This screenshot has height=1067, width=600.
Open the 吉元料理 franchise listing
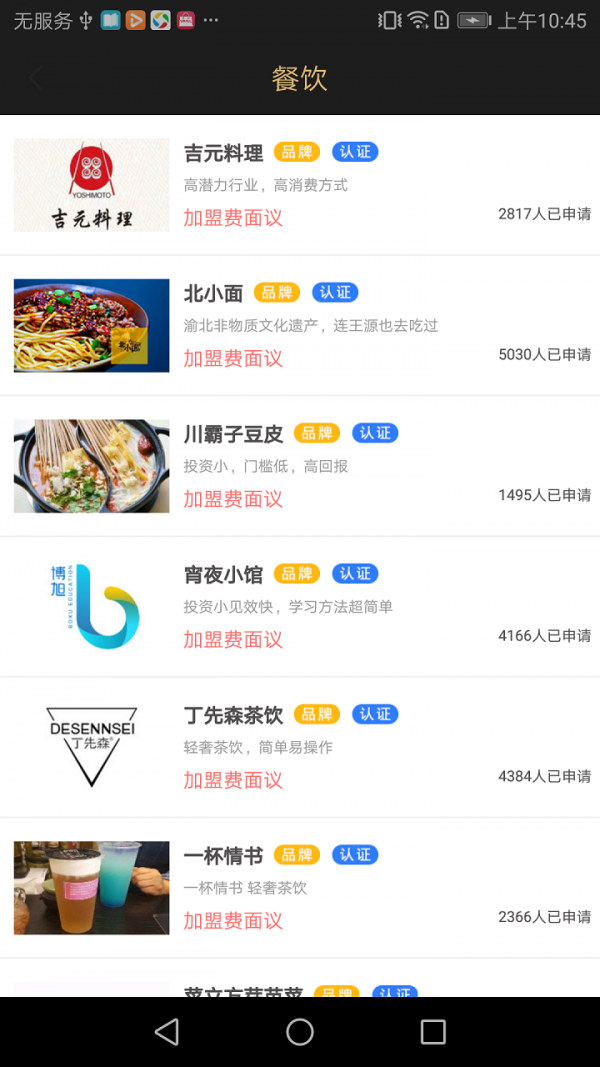click(x=300, y=186)
